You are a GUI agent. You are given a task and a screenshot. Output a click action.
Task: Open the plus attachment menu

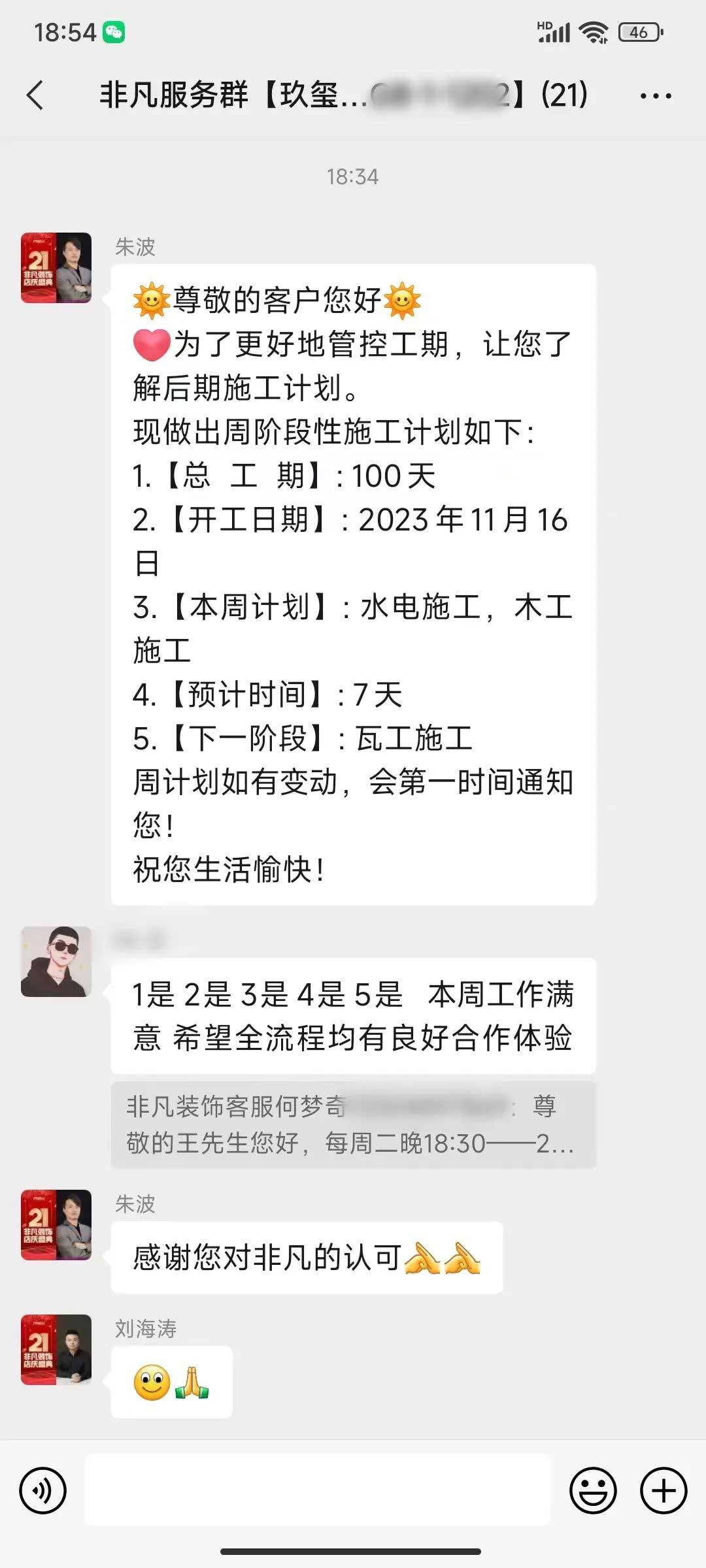coord(664,1491)
